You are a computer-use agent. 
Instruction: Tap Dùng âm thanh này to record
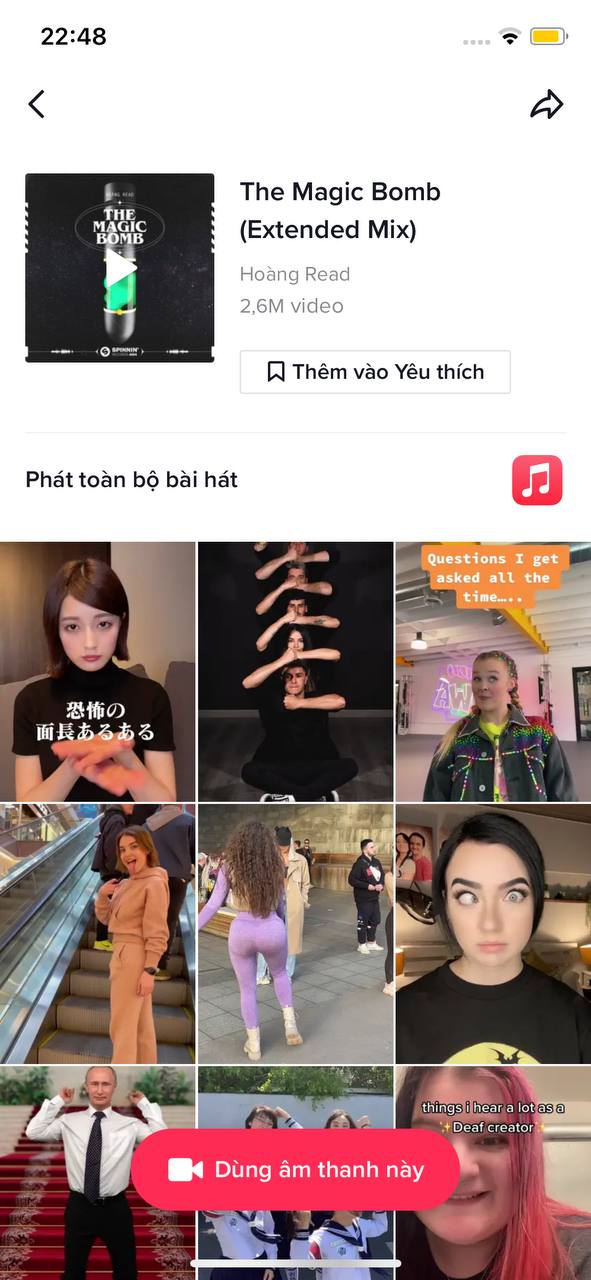[295, 1170]
